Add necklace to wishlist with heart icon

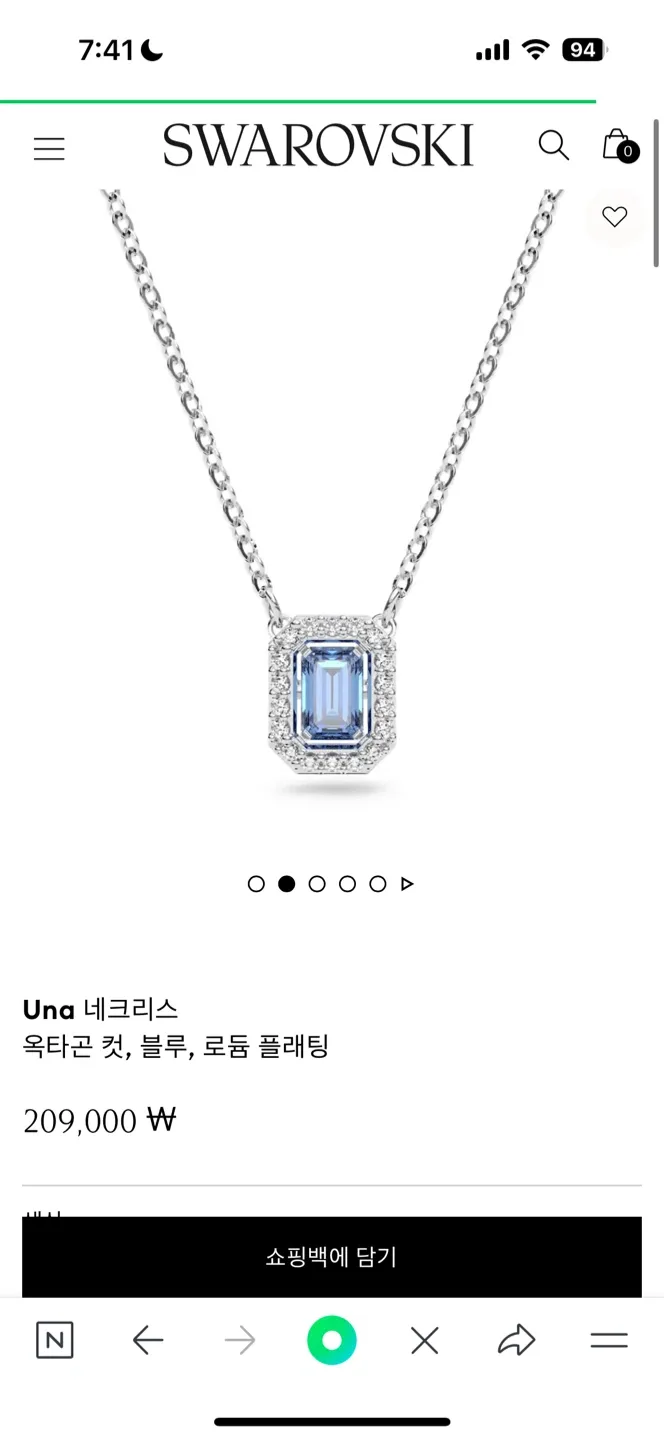(x=614, y=216)
